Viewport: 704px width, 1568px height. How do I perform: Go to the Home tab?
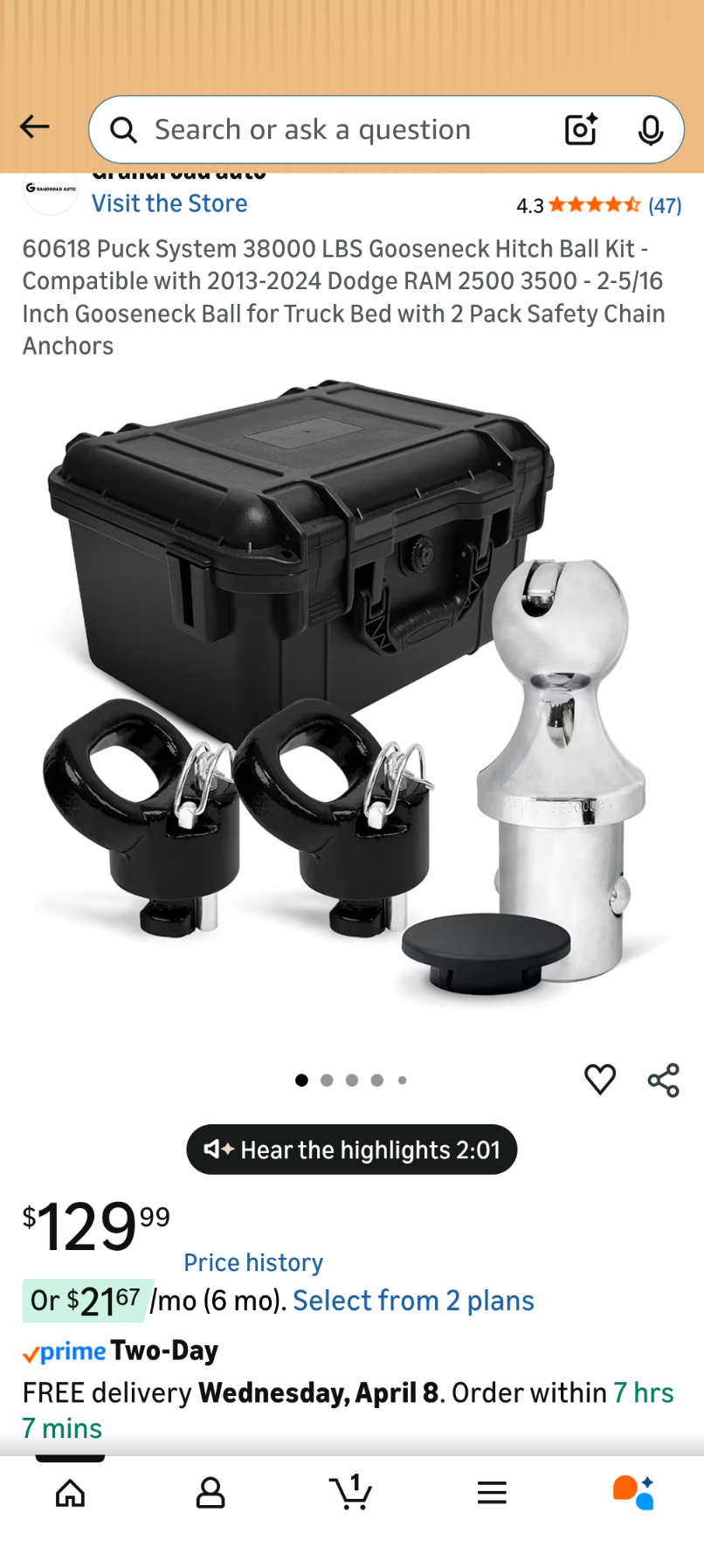coord(70,1493)
